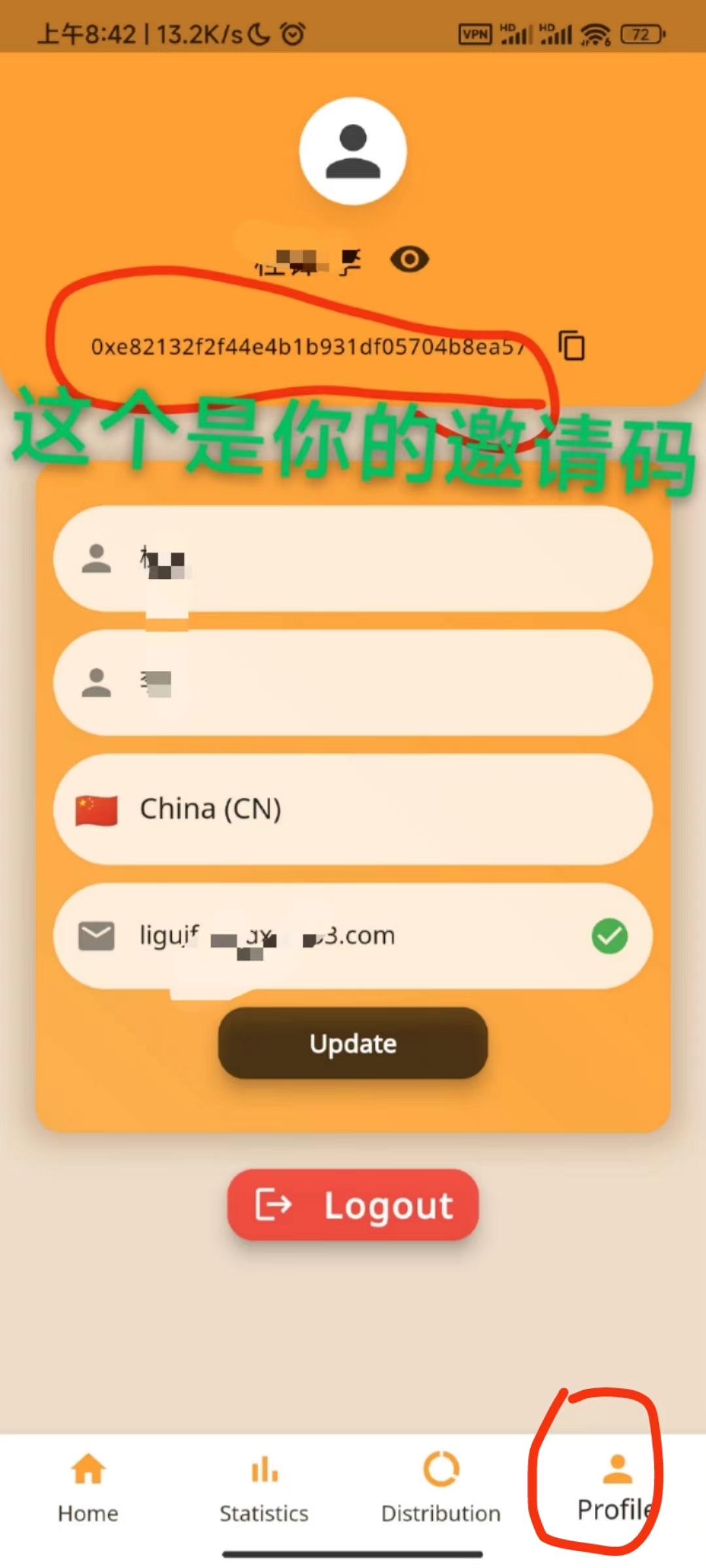Open the China (CN) country picker
This screenshot has height=1568, width=706.
(x=353, y=810)
